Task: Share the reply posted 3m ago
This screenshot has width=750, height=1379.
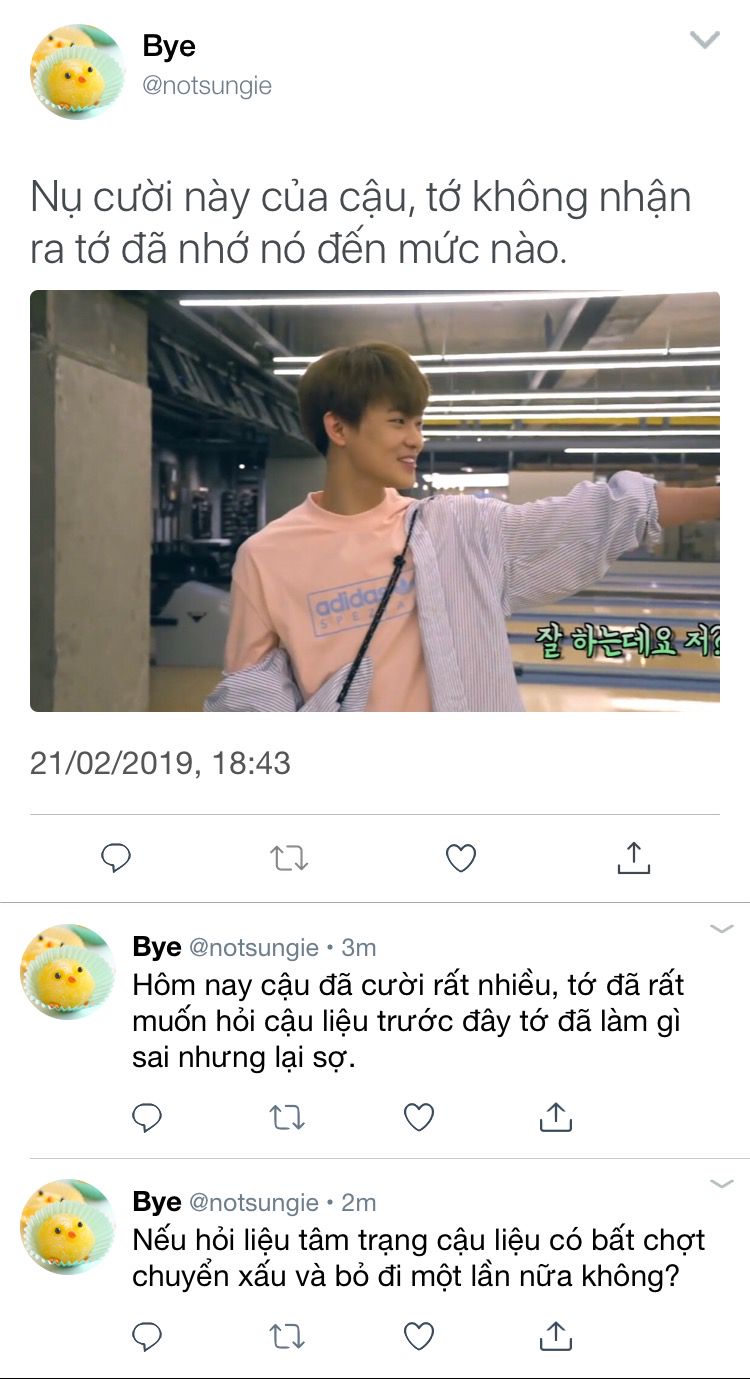Action: (x=555, y=1118)
